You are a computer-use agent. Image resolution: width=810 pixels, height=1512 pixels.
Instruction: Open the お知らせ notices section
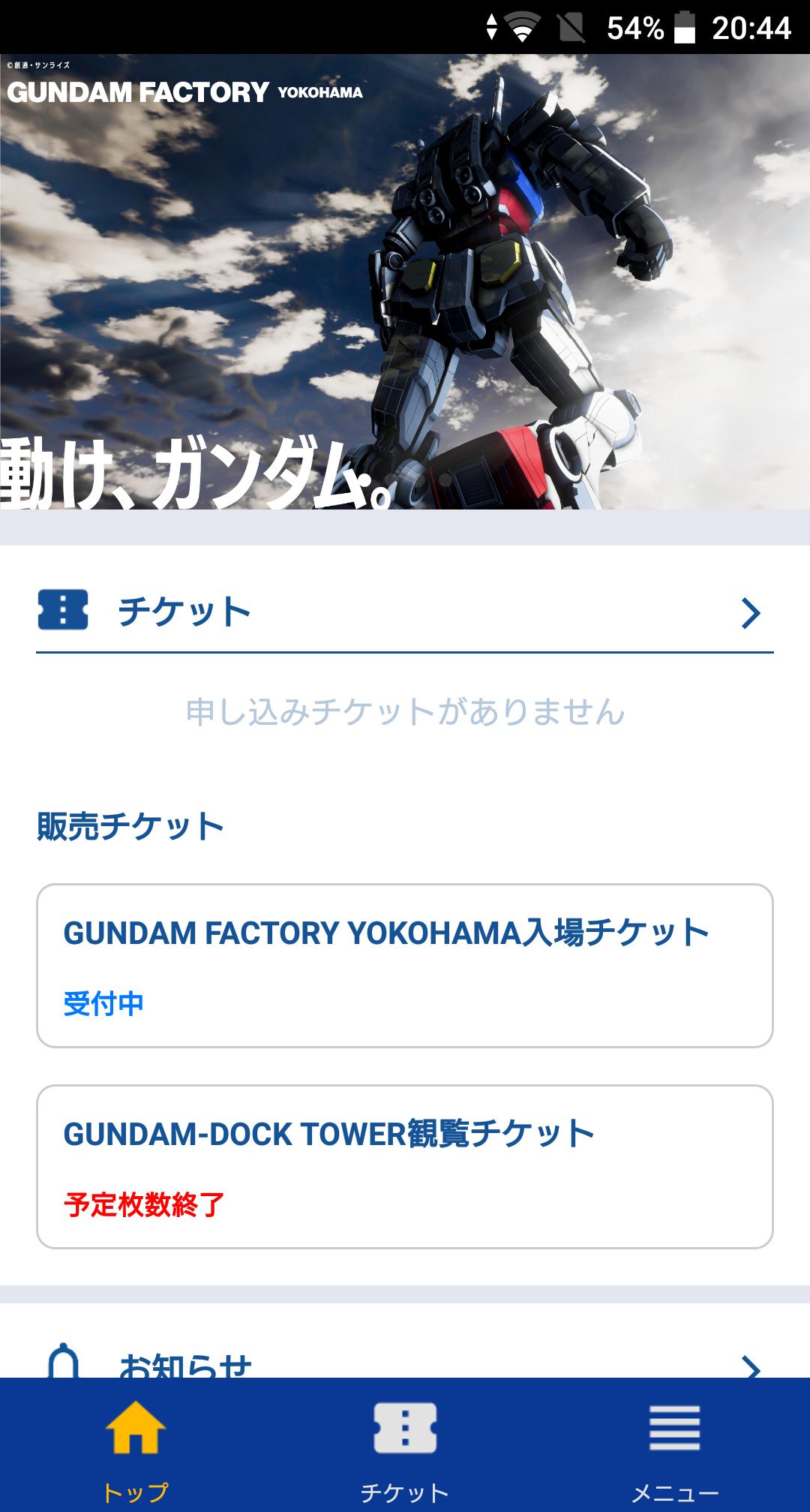click(405, 1363)
